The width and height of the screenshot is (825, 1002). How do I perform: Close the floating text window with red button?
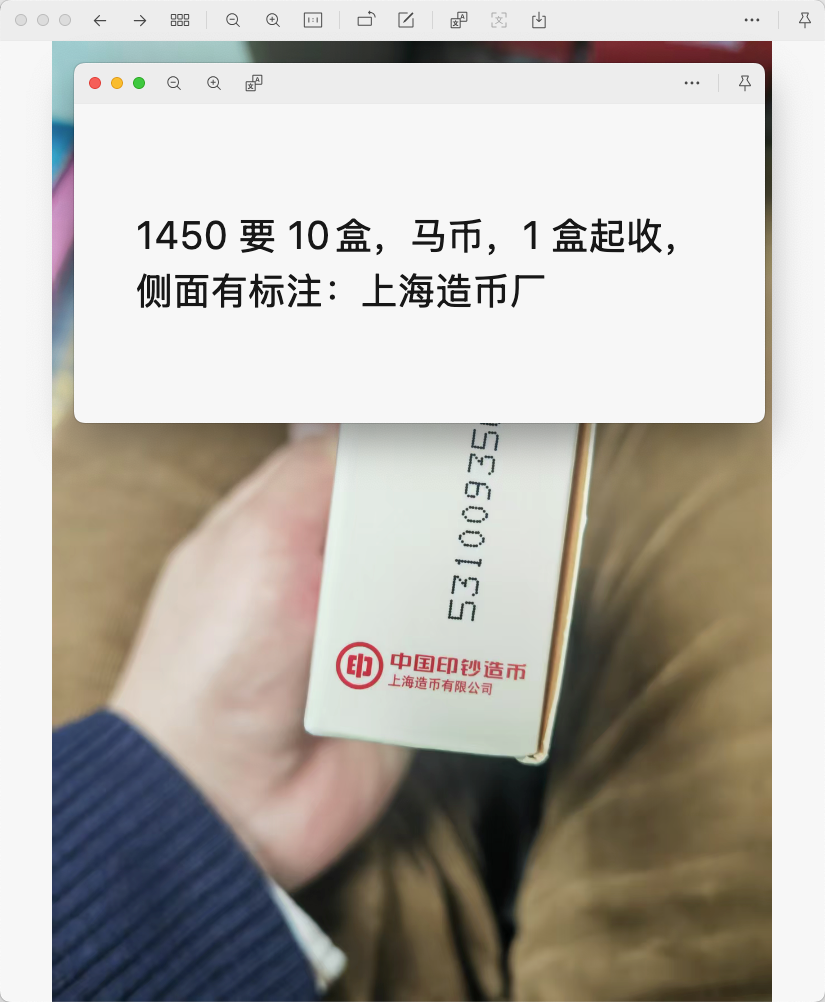pos(95,83)
